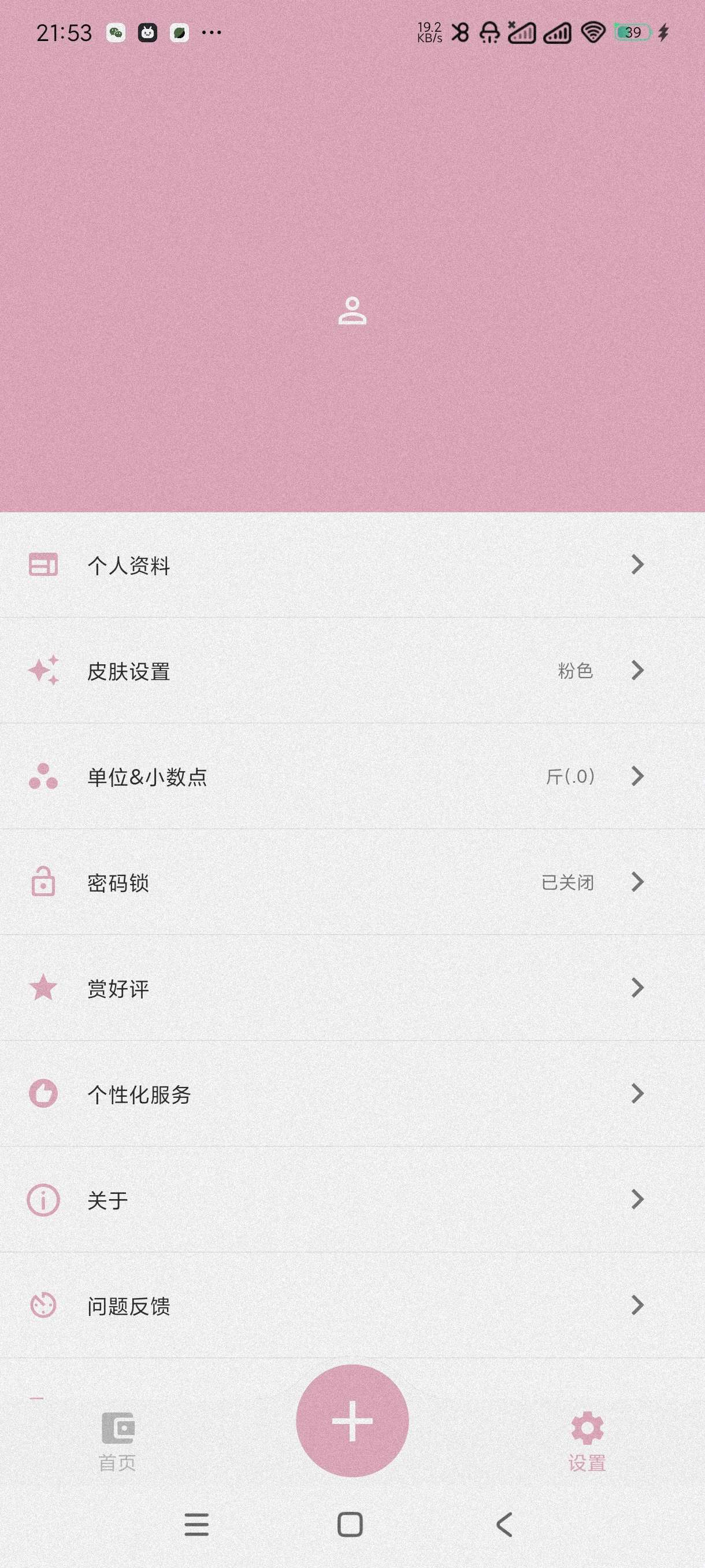Viewport: 705px width, 1568px height.
Task: Tap the profile avatar icon
Action: pos(352,311)
